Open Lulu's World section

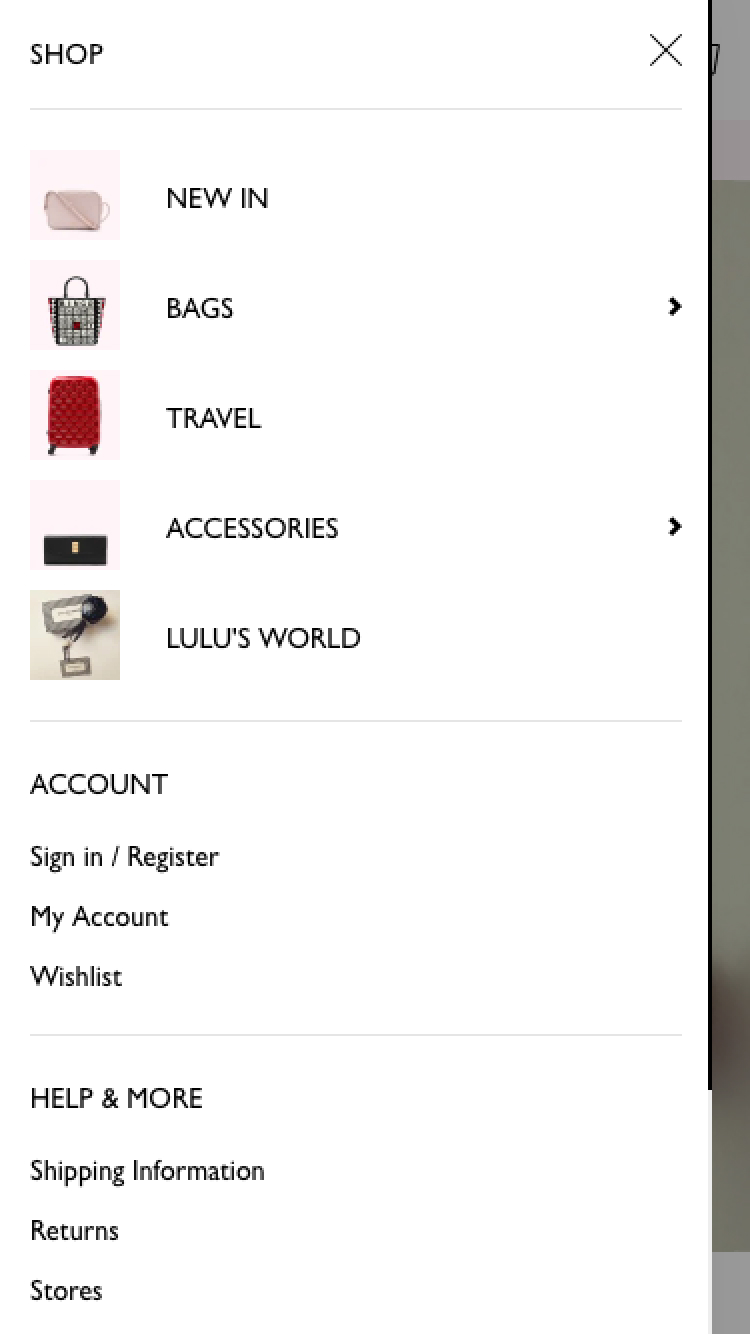click(x=263, y=638)
